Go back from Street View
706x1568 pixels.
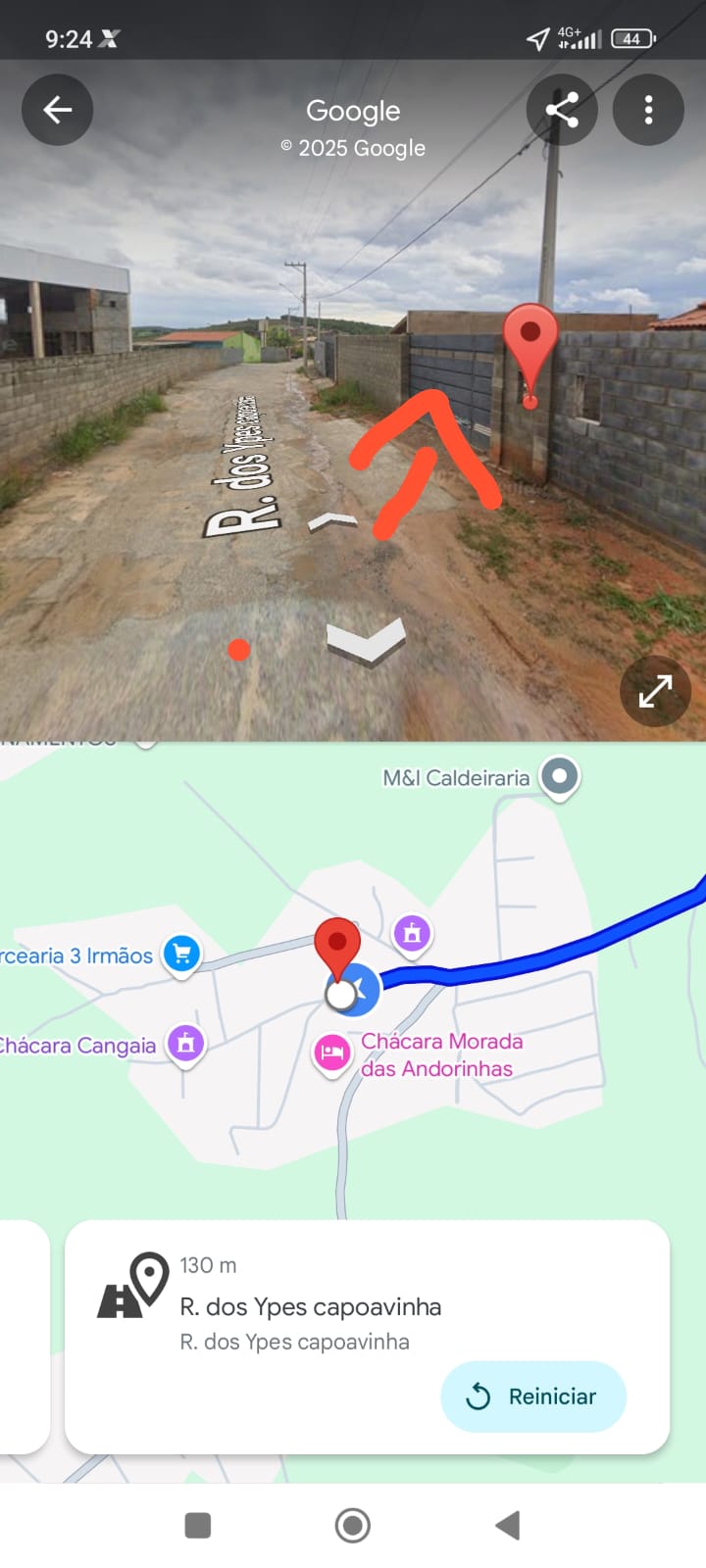coord(58,110)
